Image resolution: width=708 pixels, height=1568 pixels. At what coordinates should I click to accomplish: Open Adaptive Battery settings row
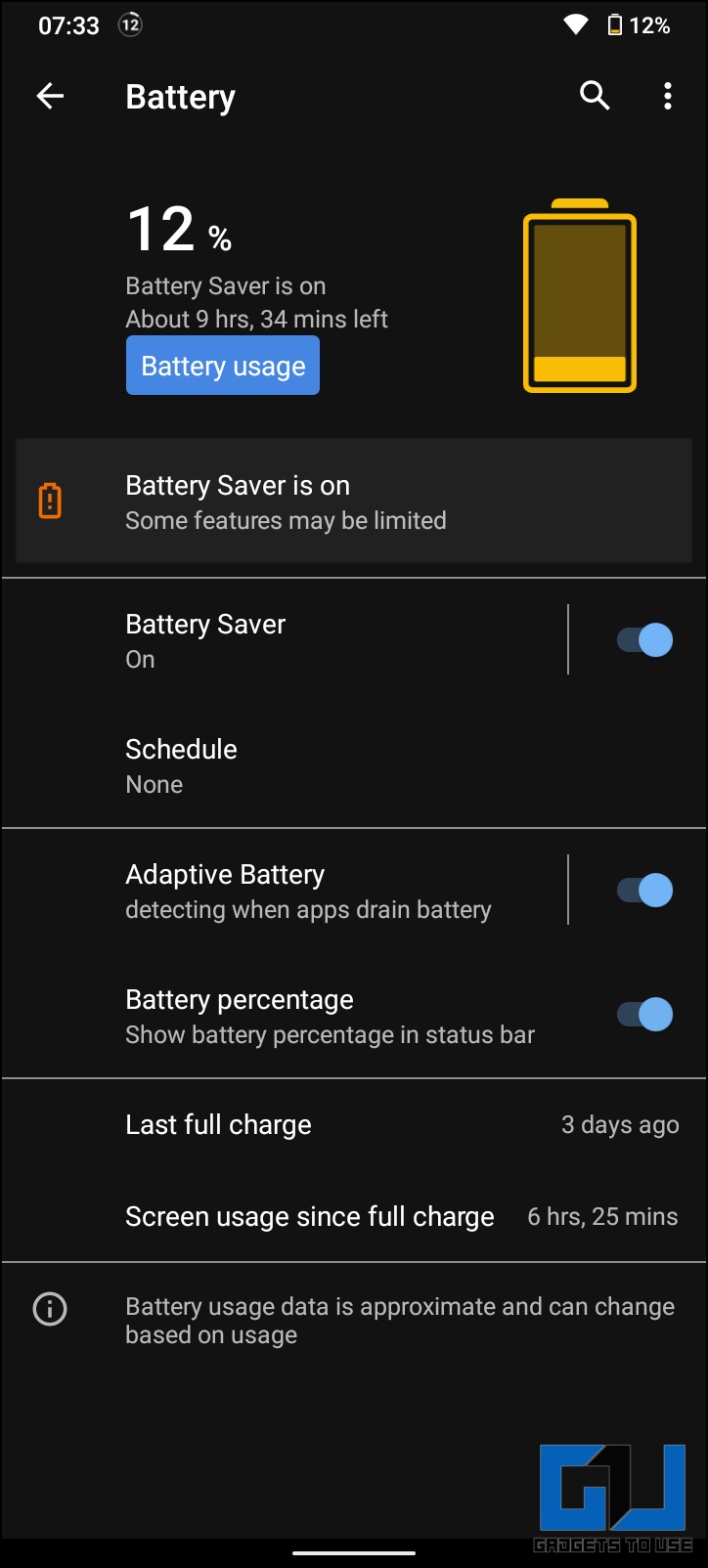pos(284,891)
